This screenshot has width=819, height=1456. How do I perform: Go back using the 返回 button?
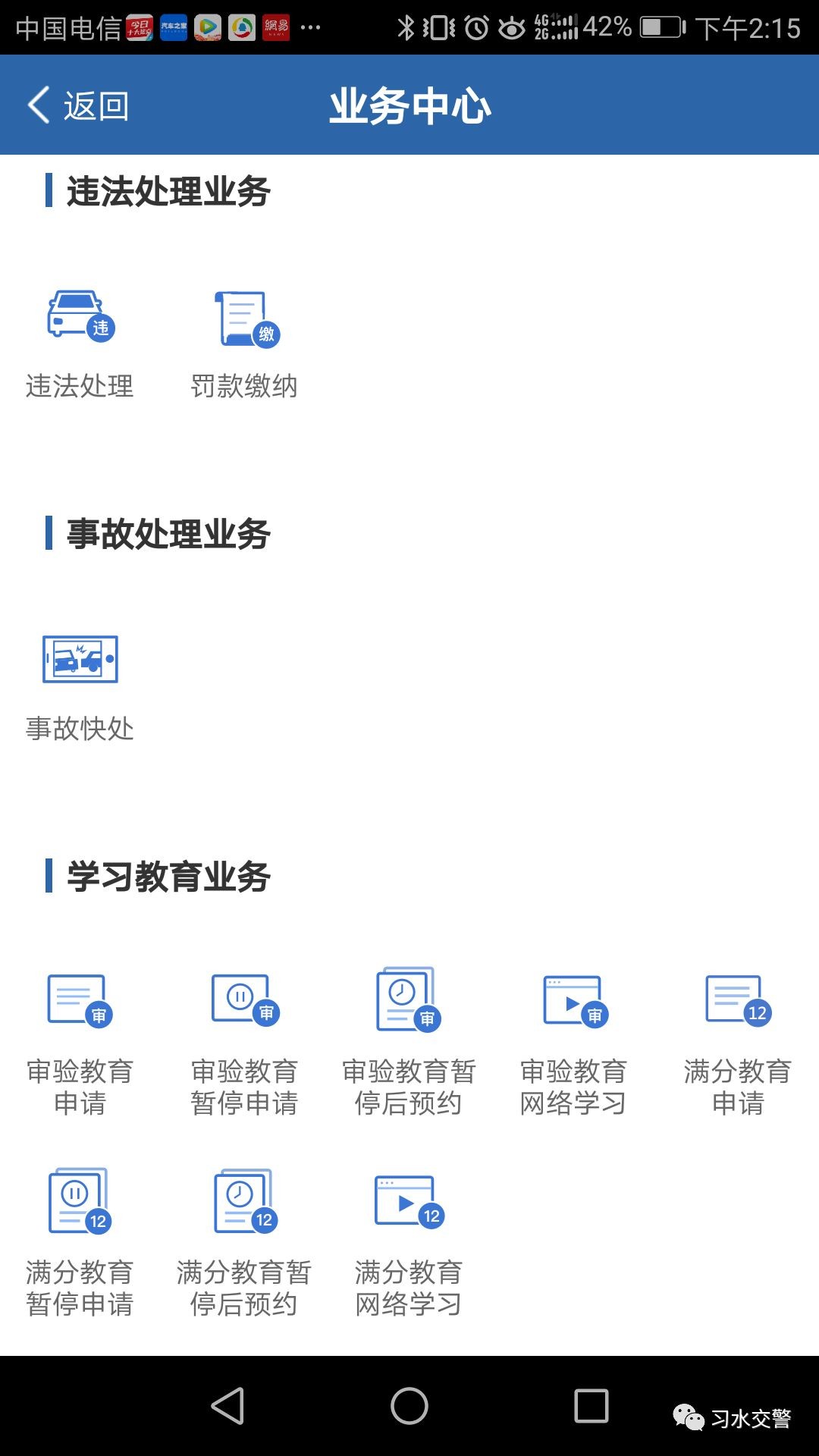click(79, 105)
